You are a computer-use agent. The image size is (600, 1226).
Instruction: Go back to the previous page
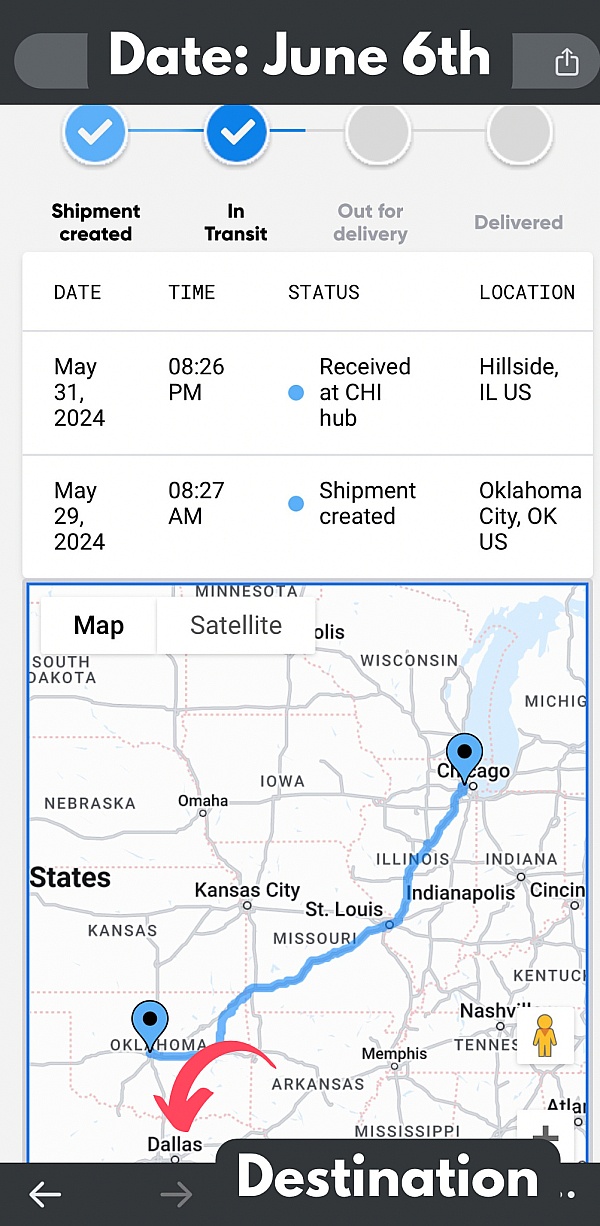click(45, 1194)
